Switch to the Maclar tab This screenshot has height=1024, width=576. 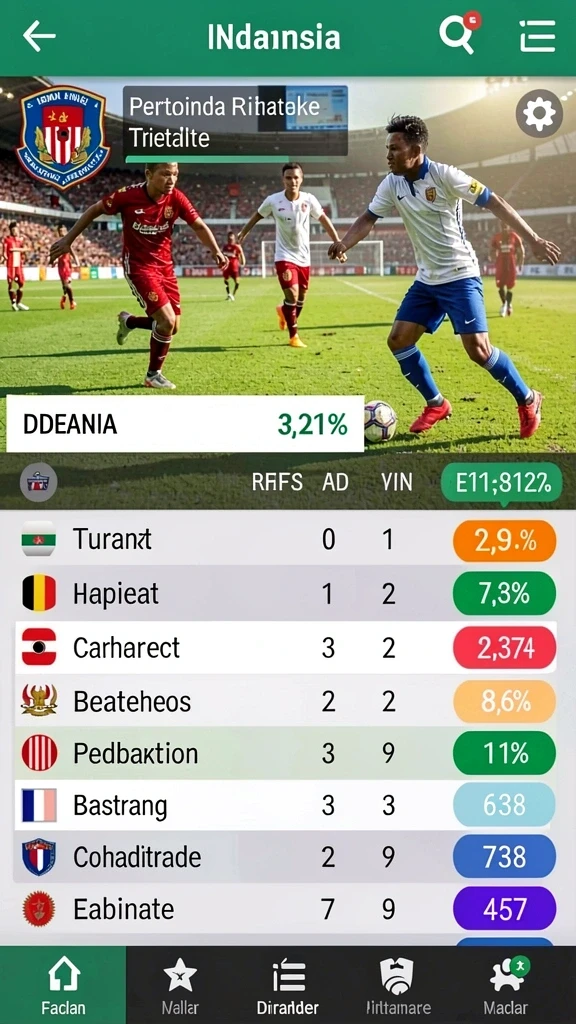[506, 985]
